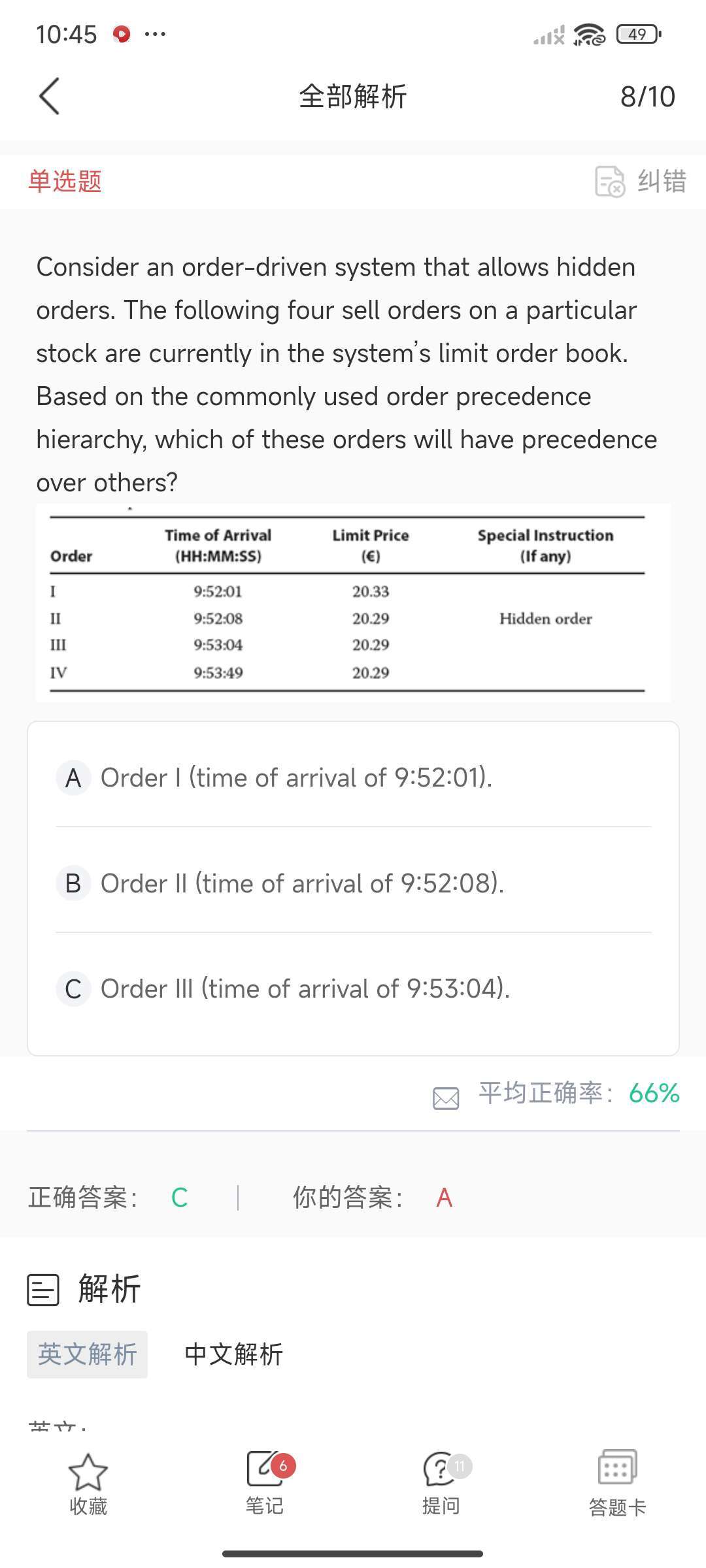706x1568 pixels.
Task: Open the 答题卡 answer sheet
Action: coord(618,1484)
